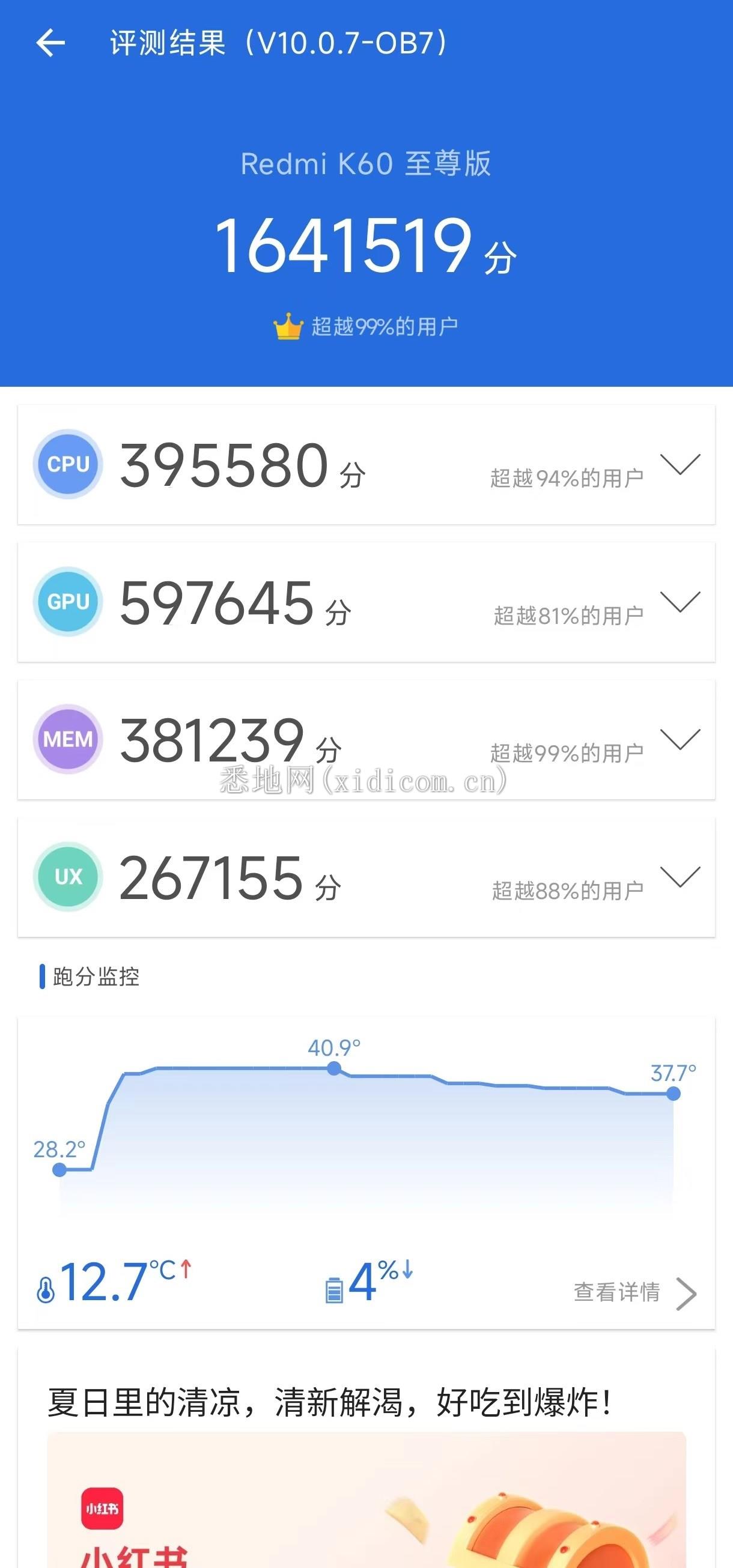
Task: Expand the GPU score breakdown
Action: coord(680,602)
